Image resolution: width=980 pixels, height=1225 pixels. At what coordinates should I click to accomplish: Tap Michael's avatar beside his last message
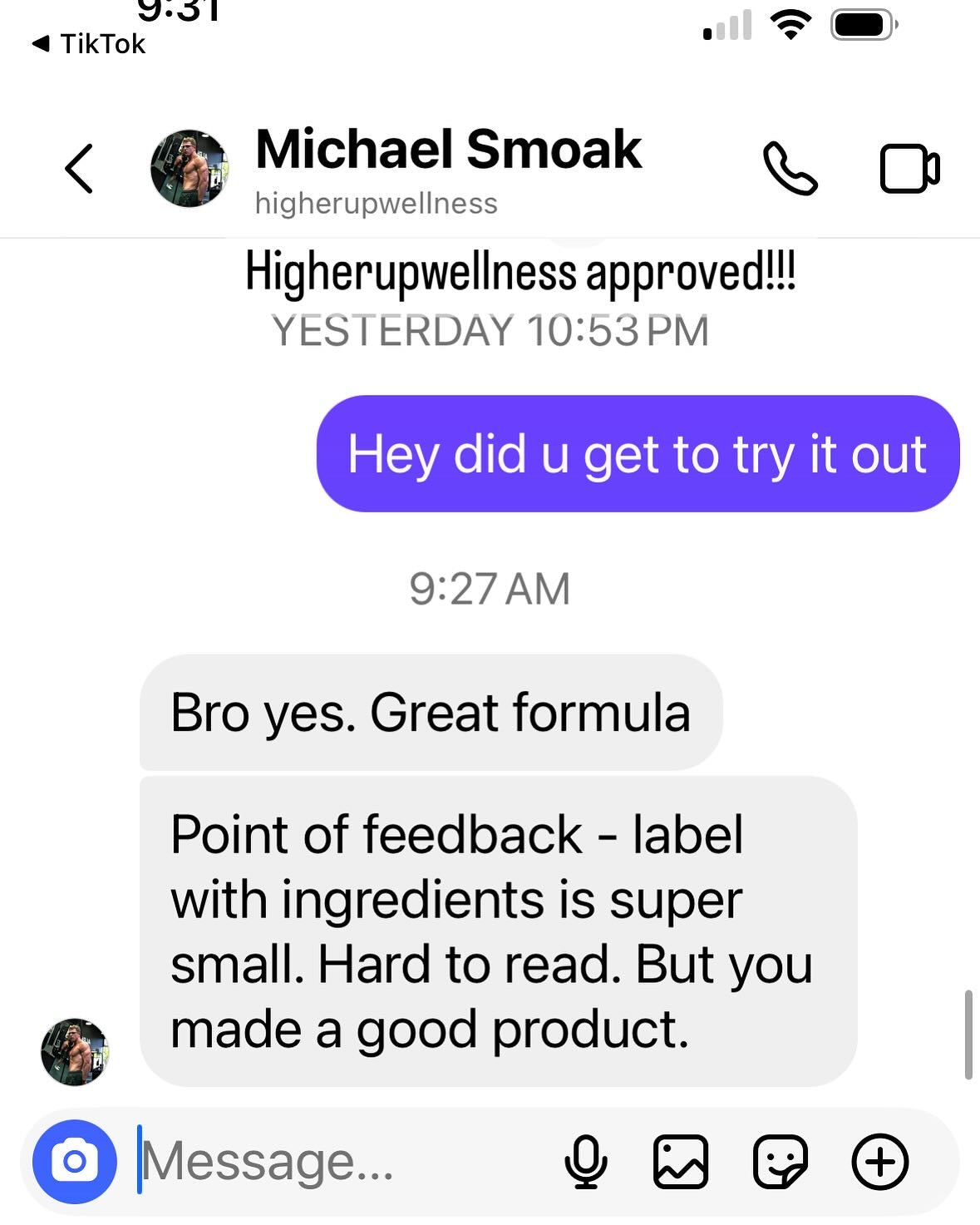[x=75, y=1052]
